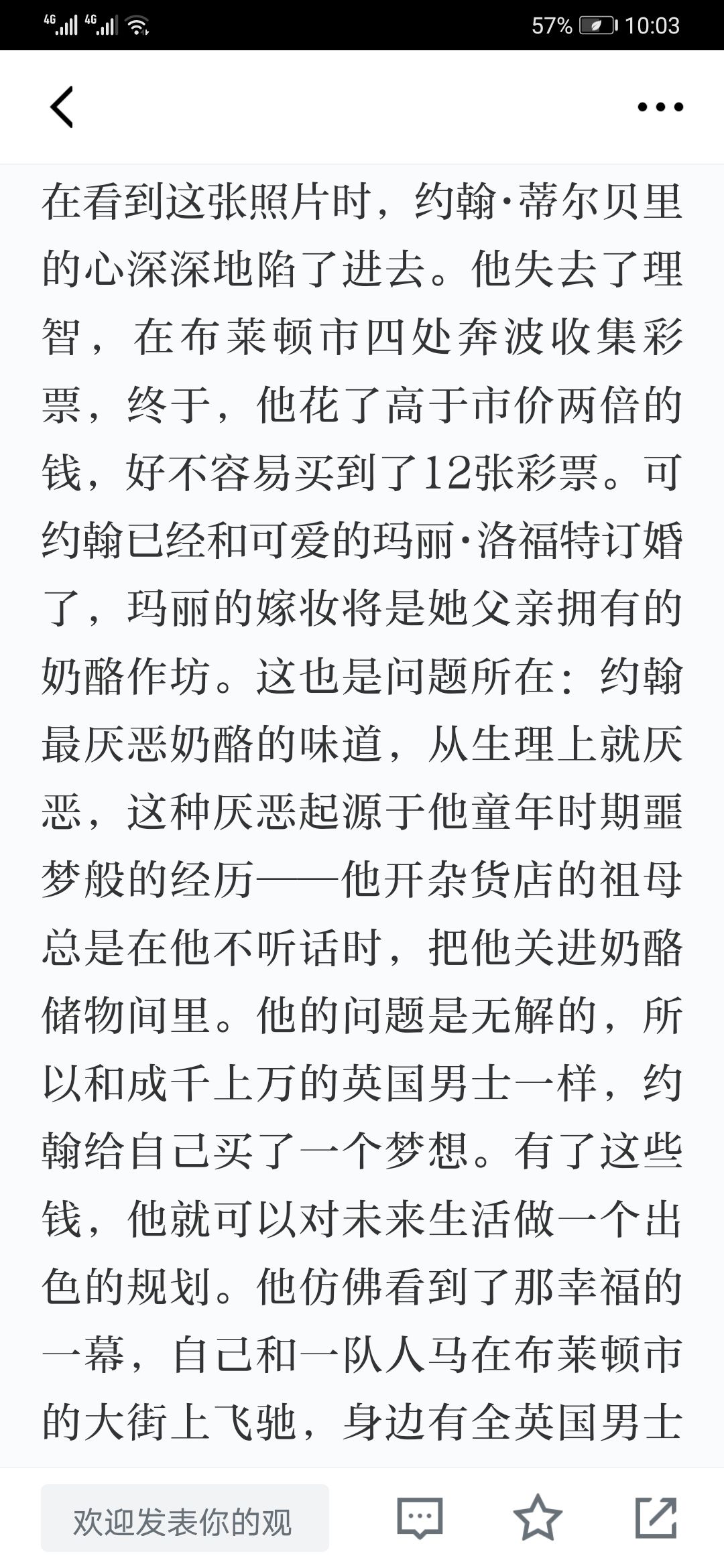Go back using the top-left arrow

(62, 107)
